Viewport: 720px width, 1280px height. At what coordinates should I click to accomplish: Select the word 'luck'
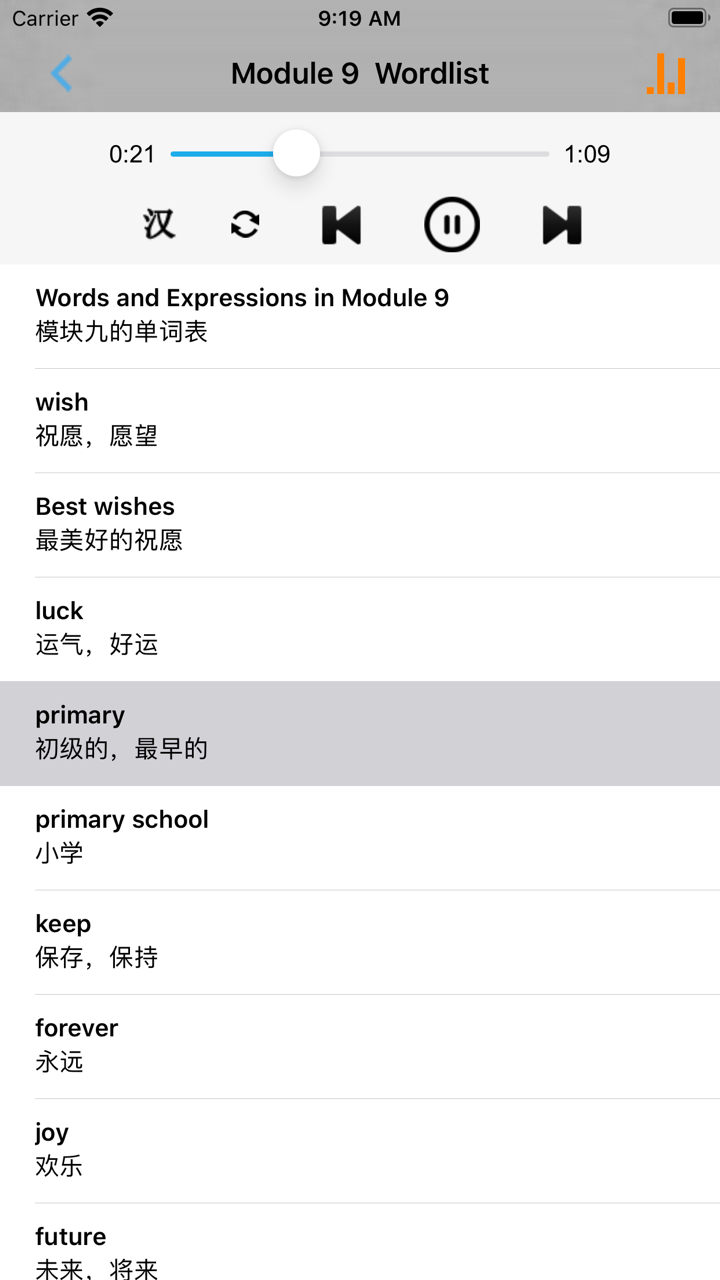pos(360,626)
